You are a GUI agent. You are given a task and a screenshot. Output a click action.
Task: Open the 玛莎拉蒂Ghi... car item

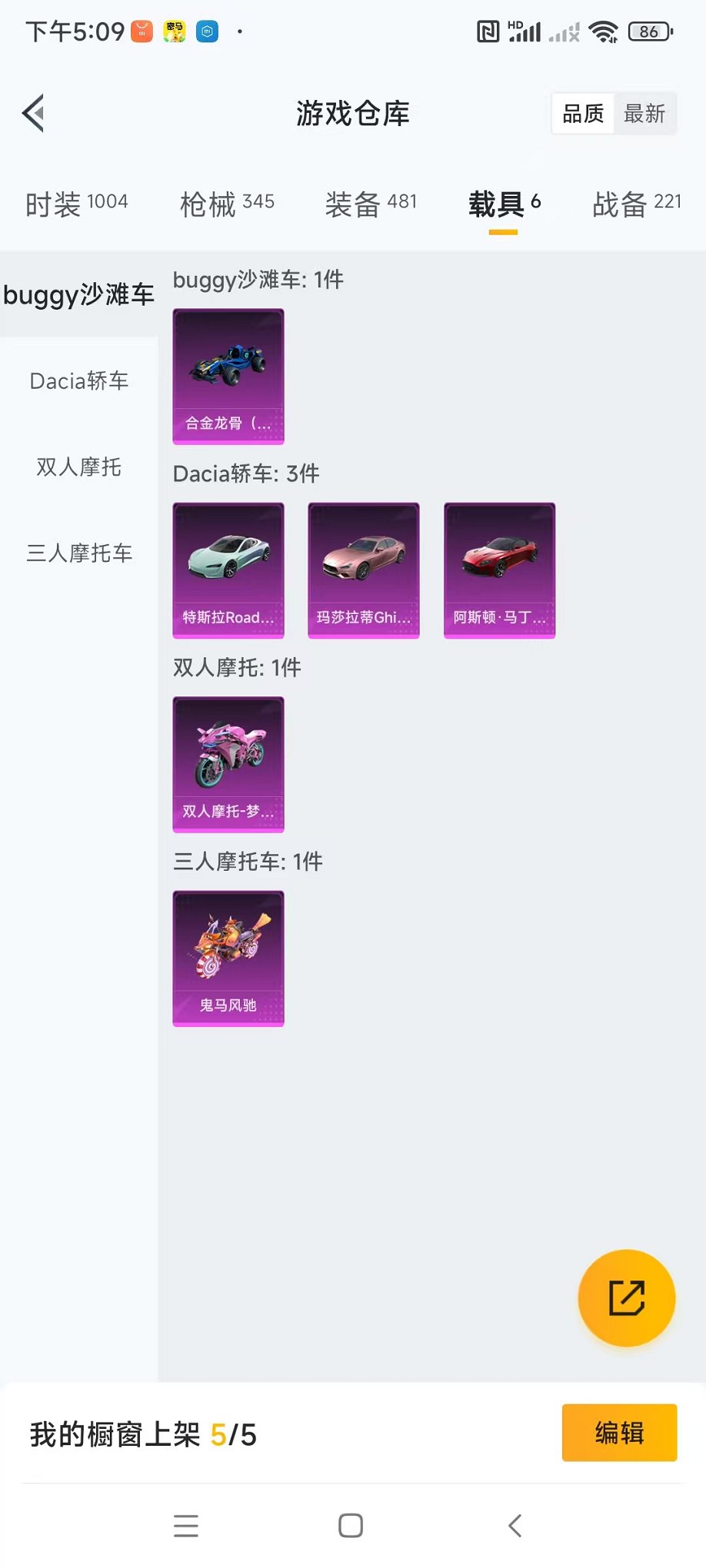(364, 570)
